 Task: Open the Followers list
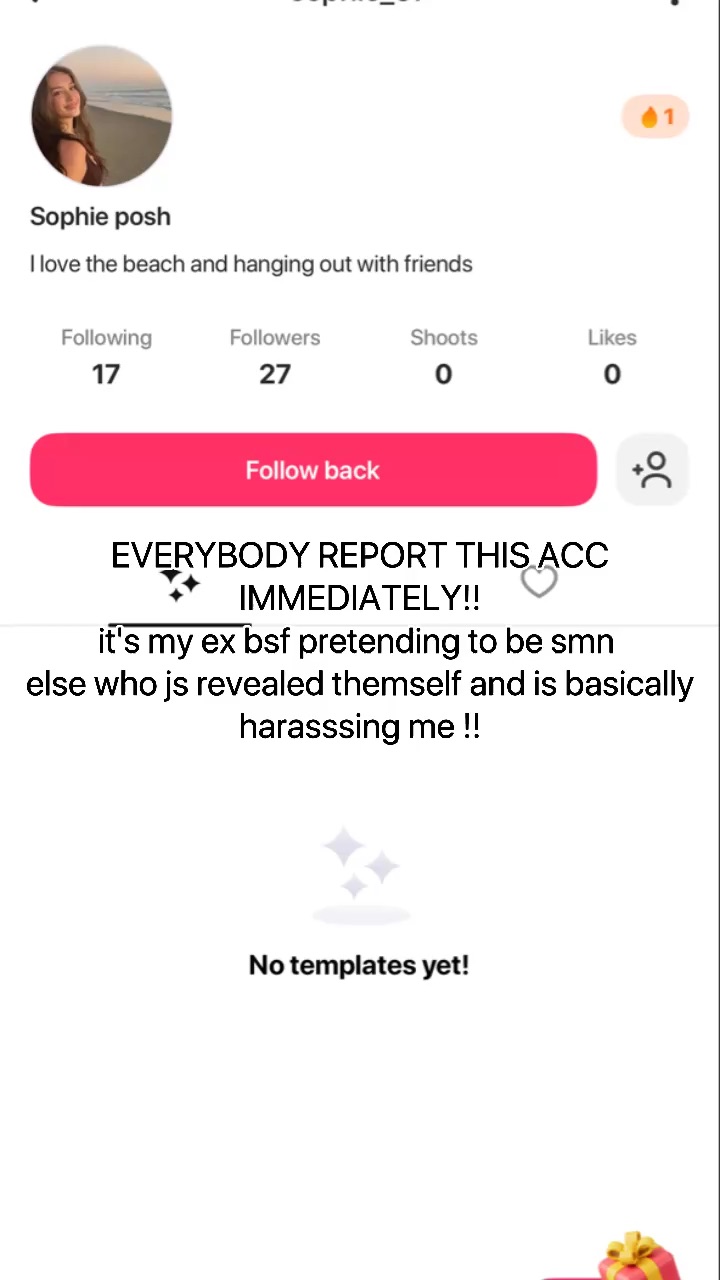point(275,357)
